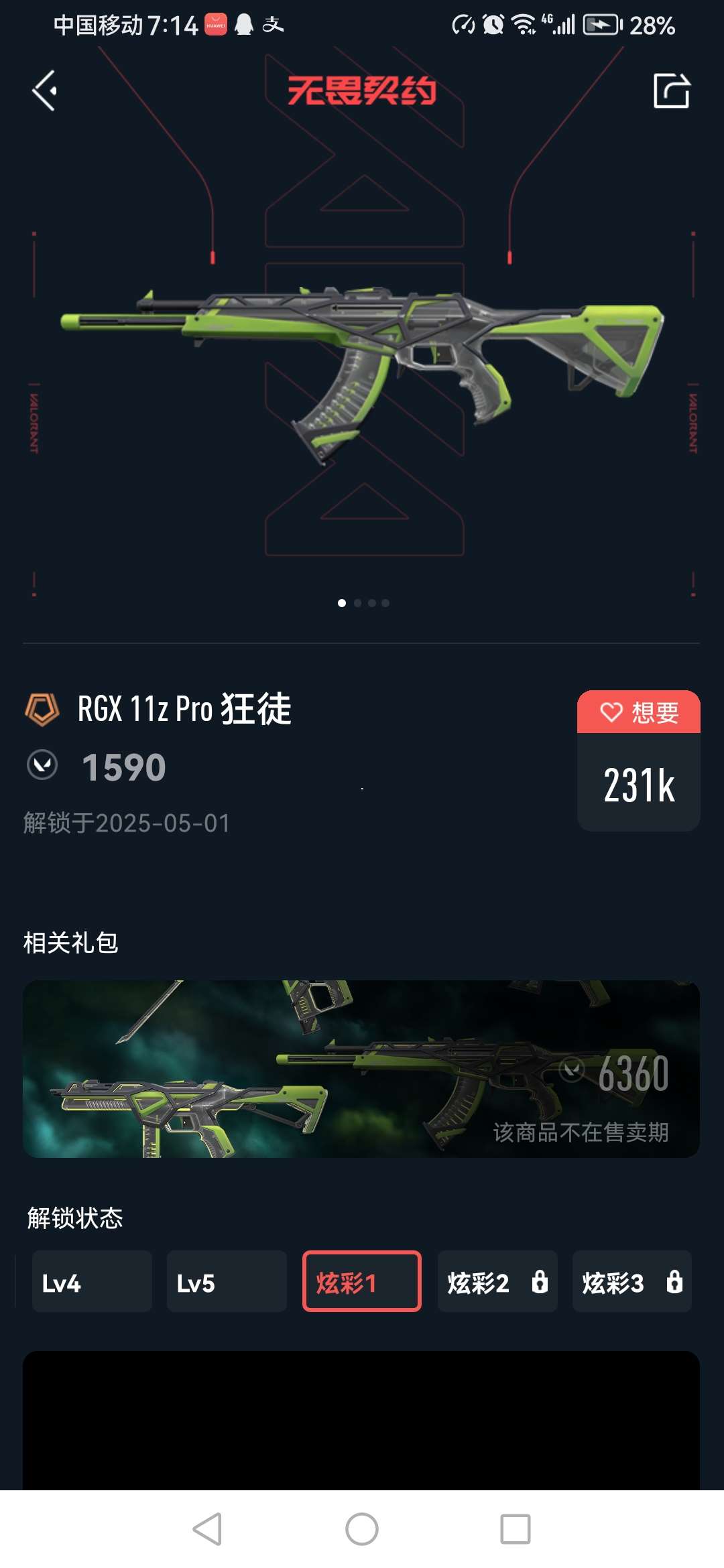Viewport: 724px width, 1568px height.
Task: Switch to the 炫彩1 variant
Action: 361,1281
